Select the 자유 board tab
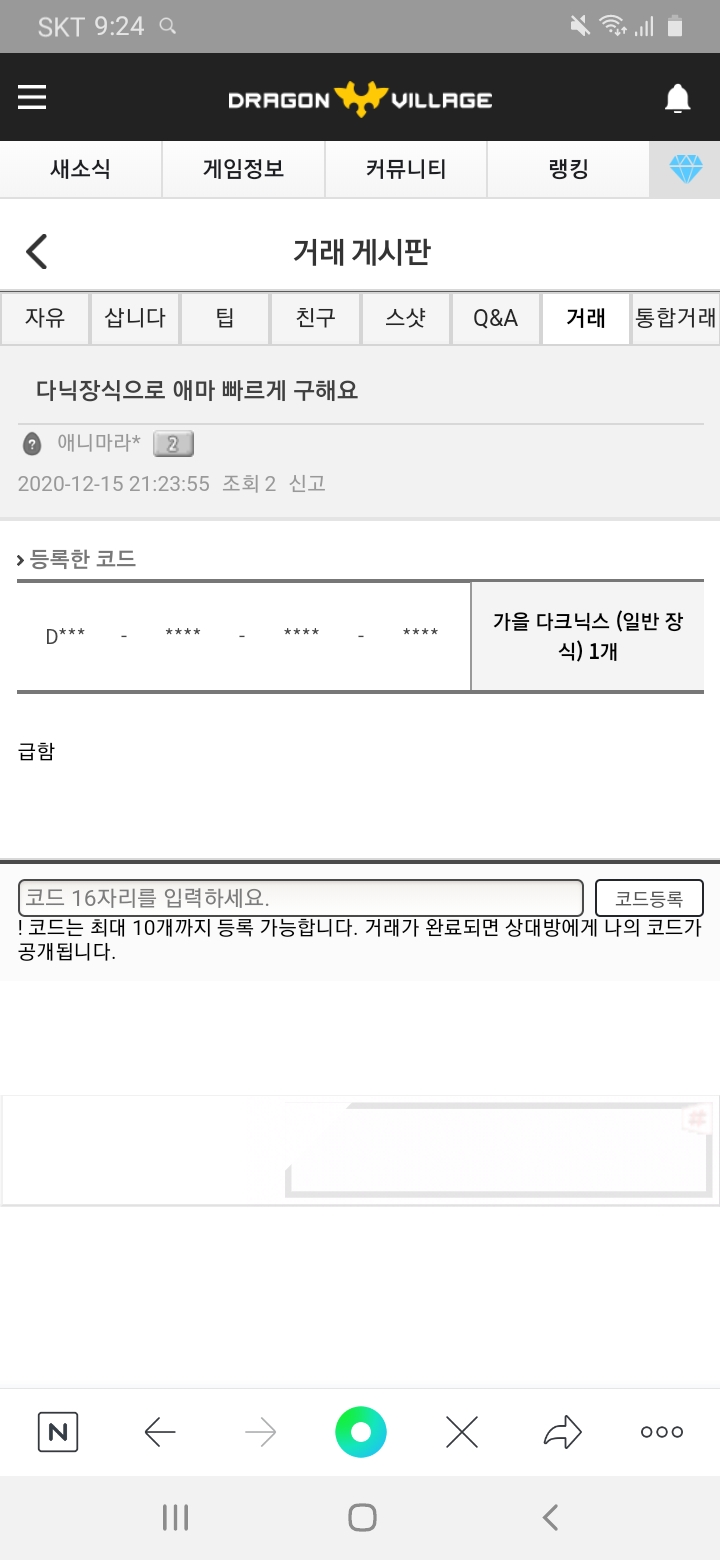 (x=45, y=318)
